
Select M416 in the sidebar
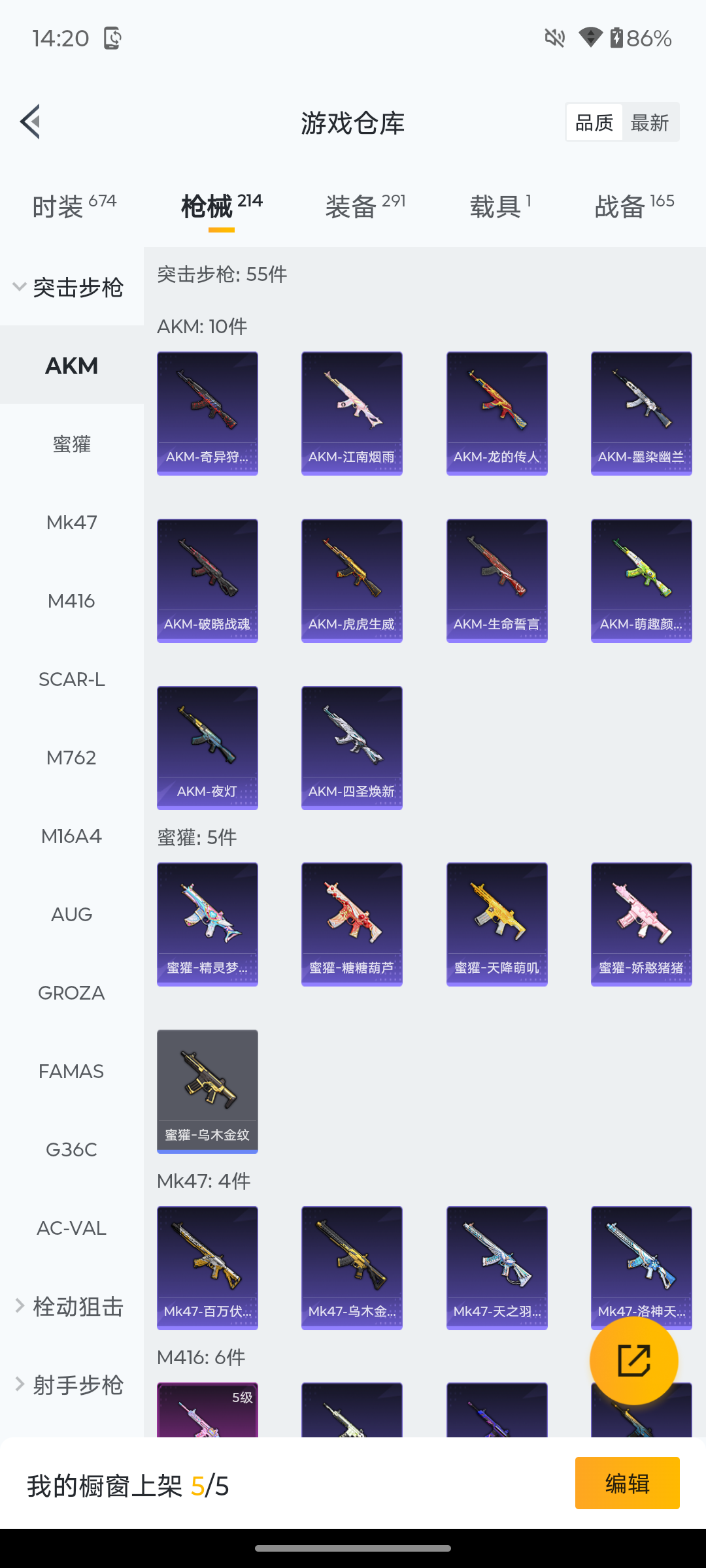(71, 600)
